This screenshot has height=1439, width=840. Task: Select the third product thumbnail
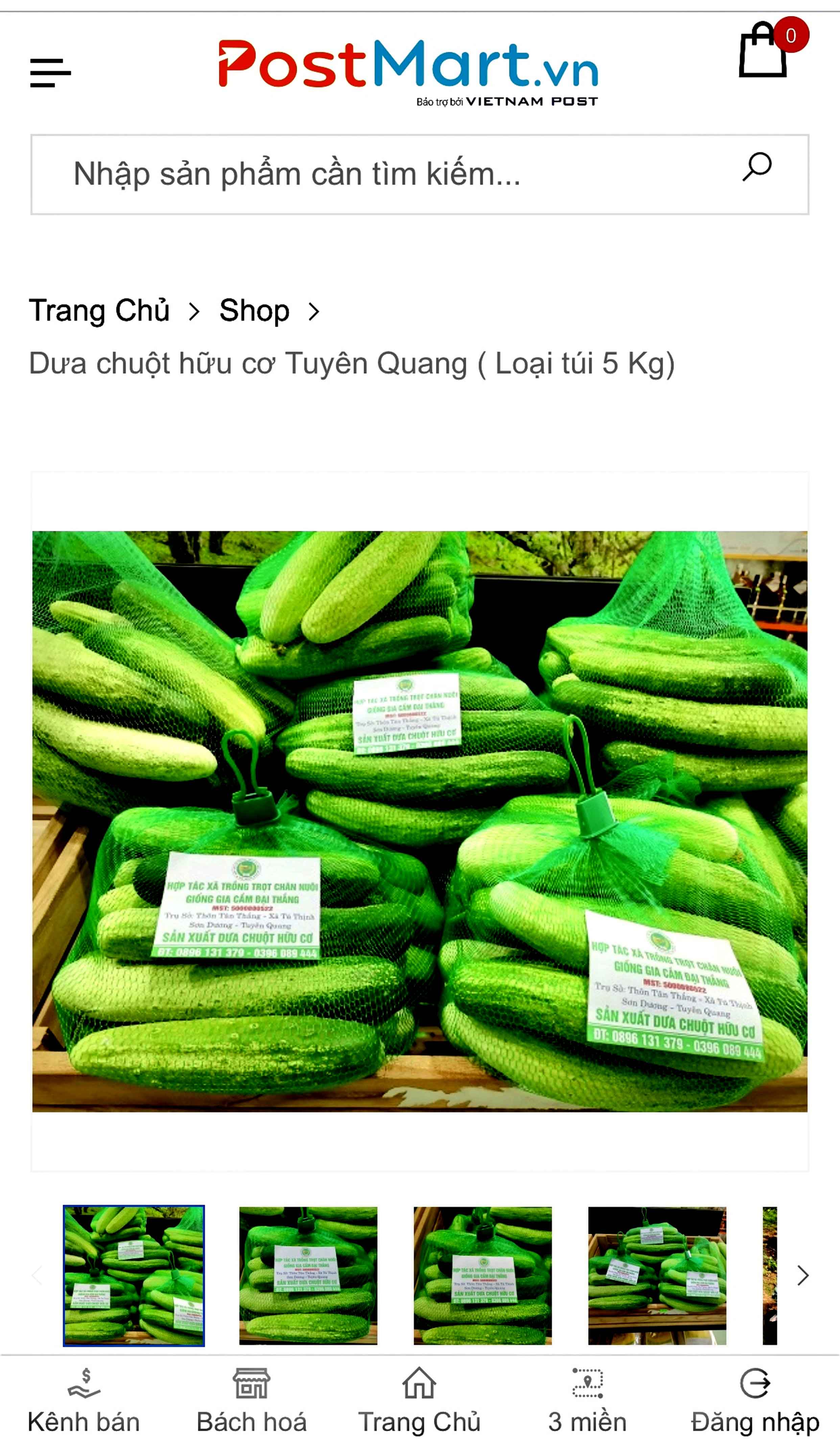pyautogui.click(x=483, y=1275)
